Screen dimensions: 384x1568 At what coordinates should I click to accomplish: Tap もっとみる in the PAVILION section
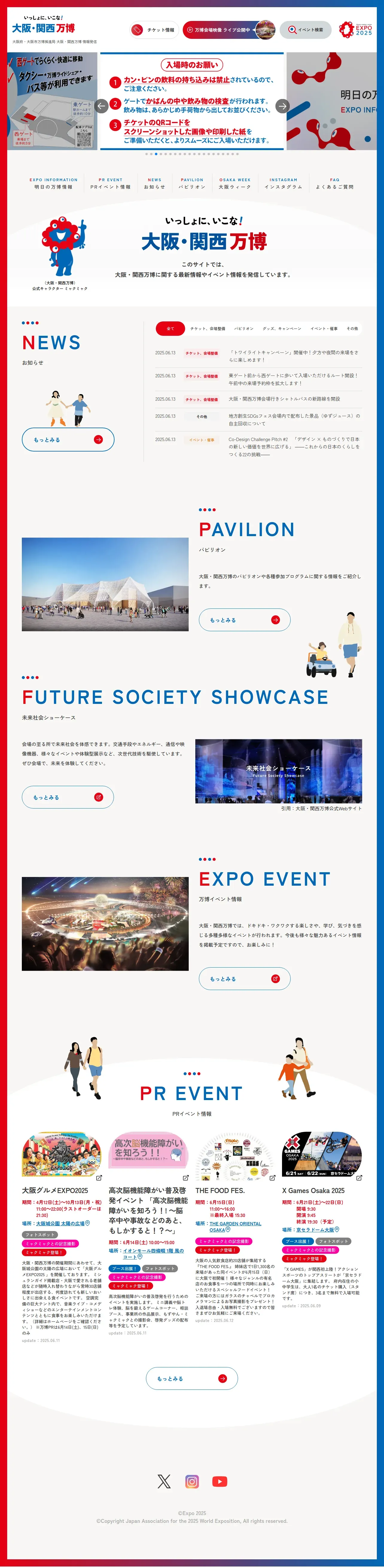245,620
